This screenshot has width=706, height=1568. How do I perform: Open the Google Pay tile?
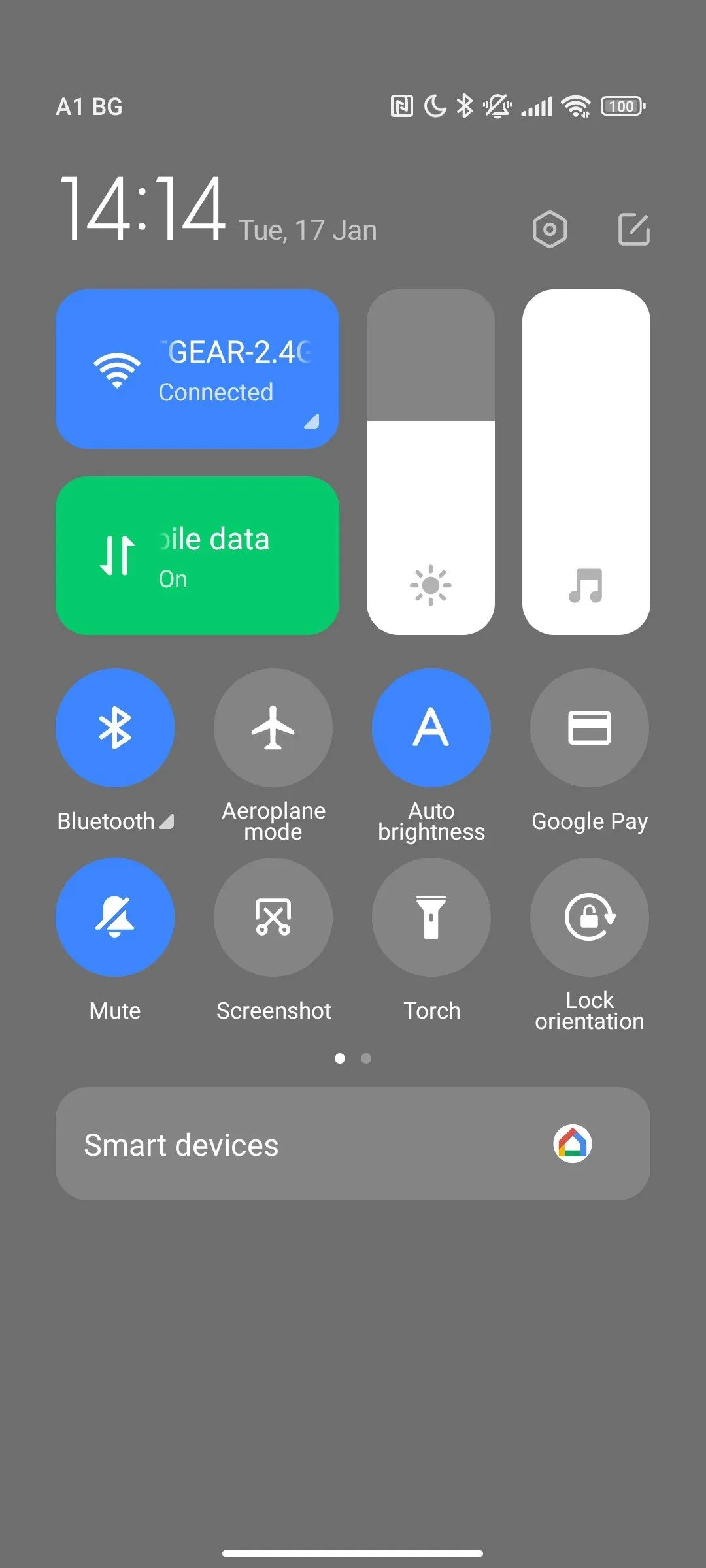590,727
